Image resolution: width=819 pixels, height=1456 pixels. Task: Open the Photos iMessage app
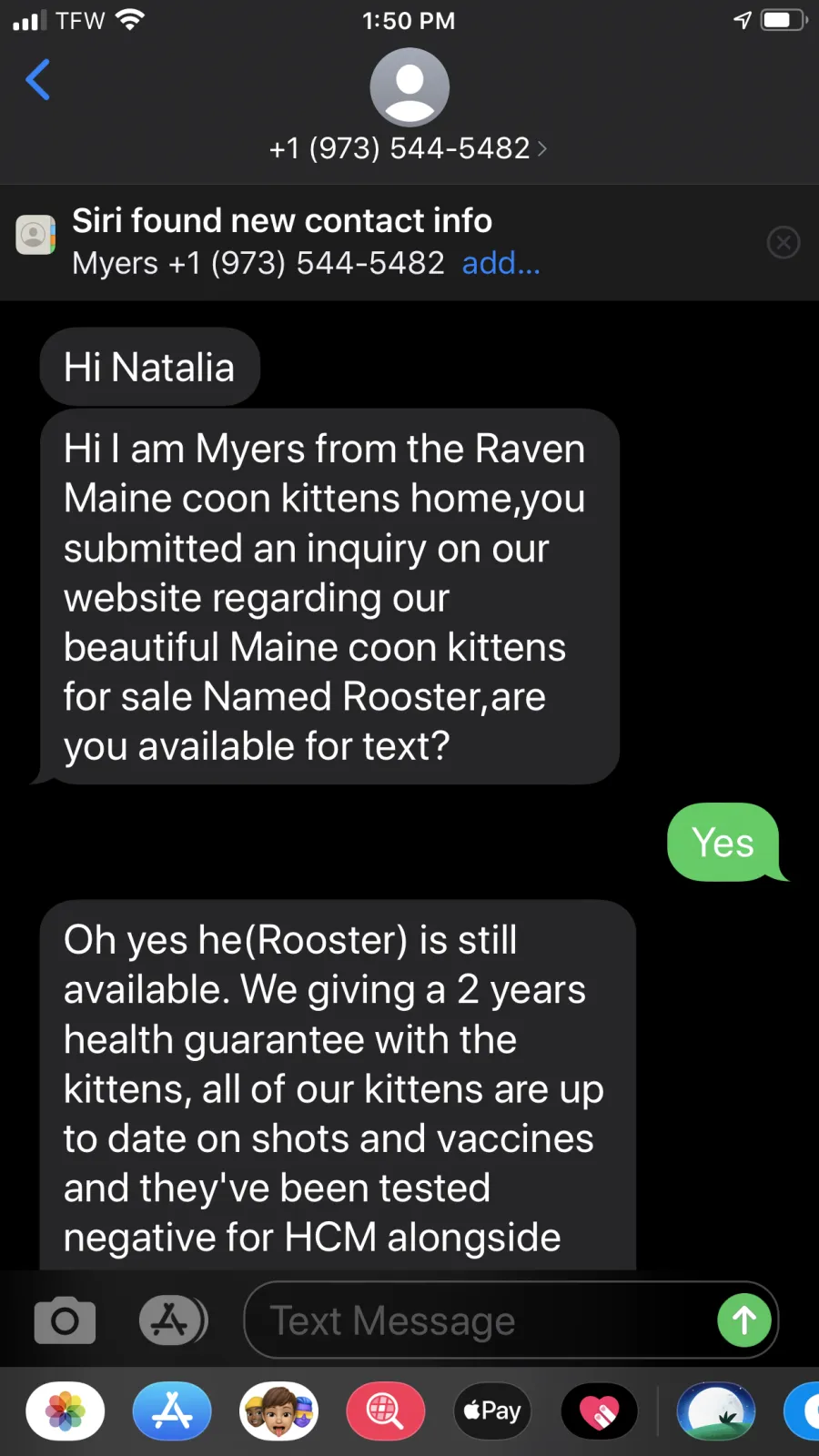(66, 1411)
